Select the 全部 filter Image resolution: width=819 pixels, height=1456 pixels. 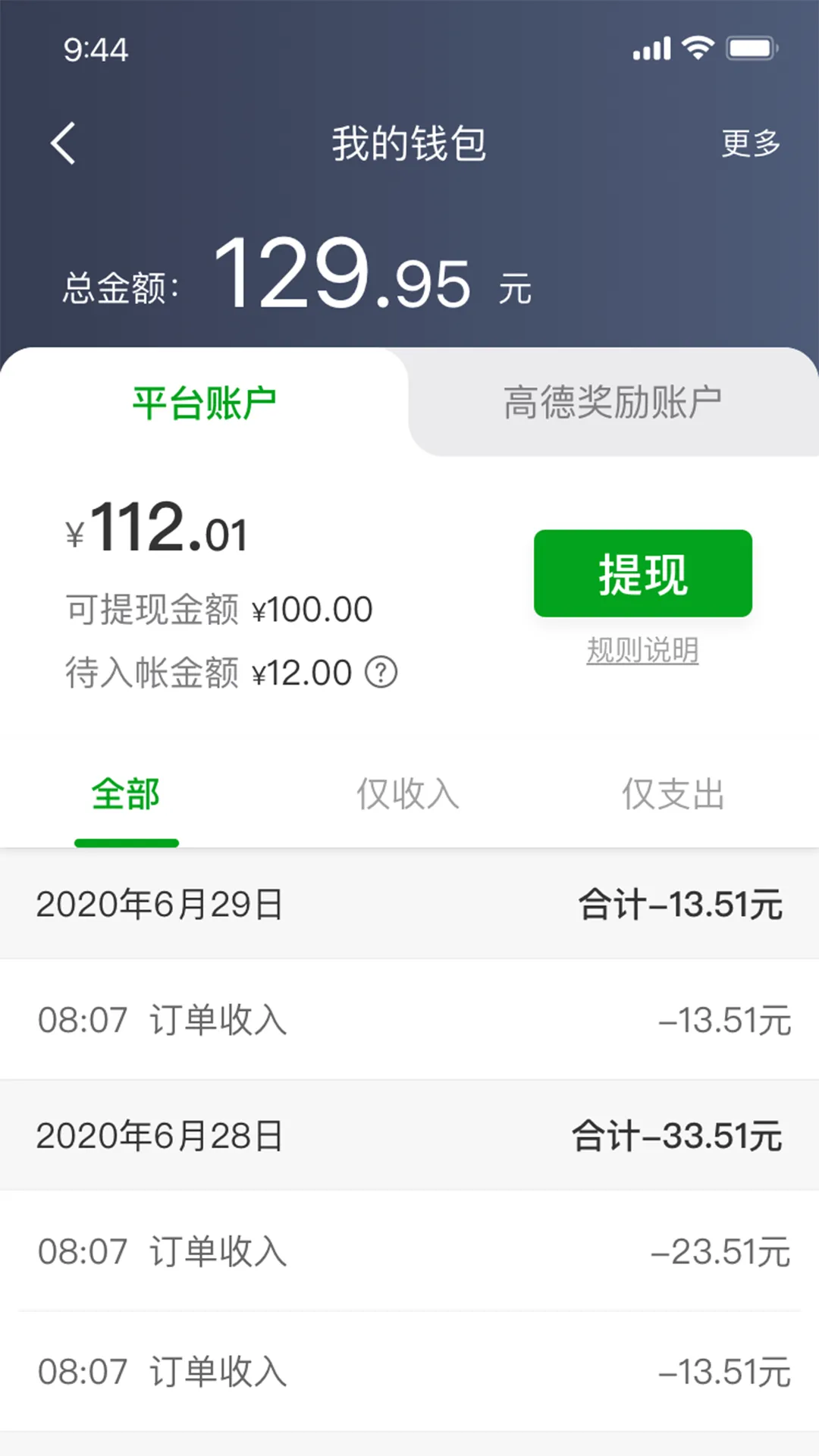127,795
